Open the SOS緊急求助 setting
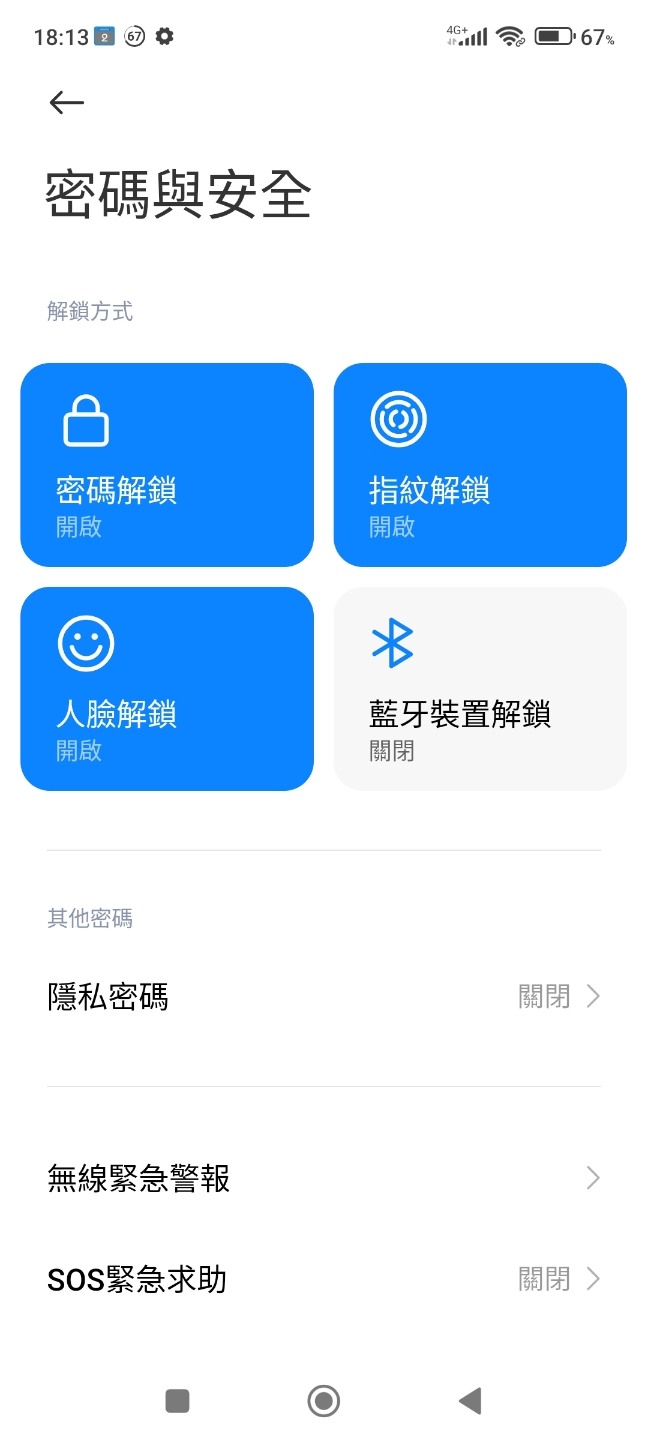The height and width of the screenshot is (1440, 648). tap(324, 1279)
